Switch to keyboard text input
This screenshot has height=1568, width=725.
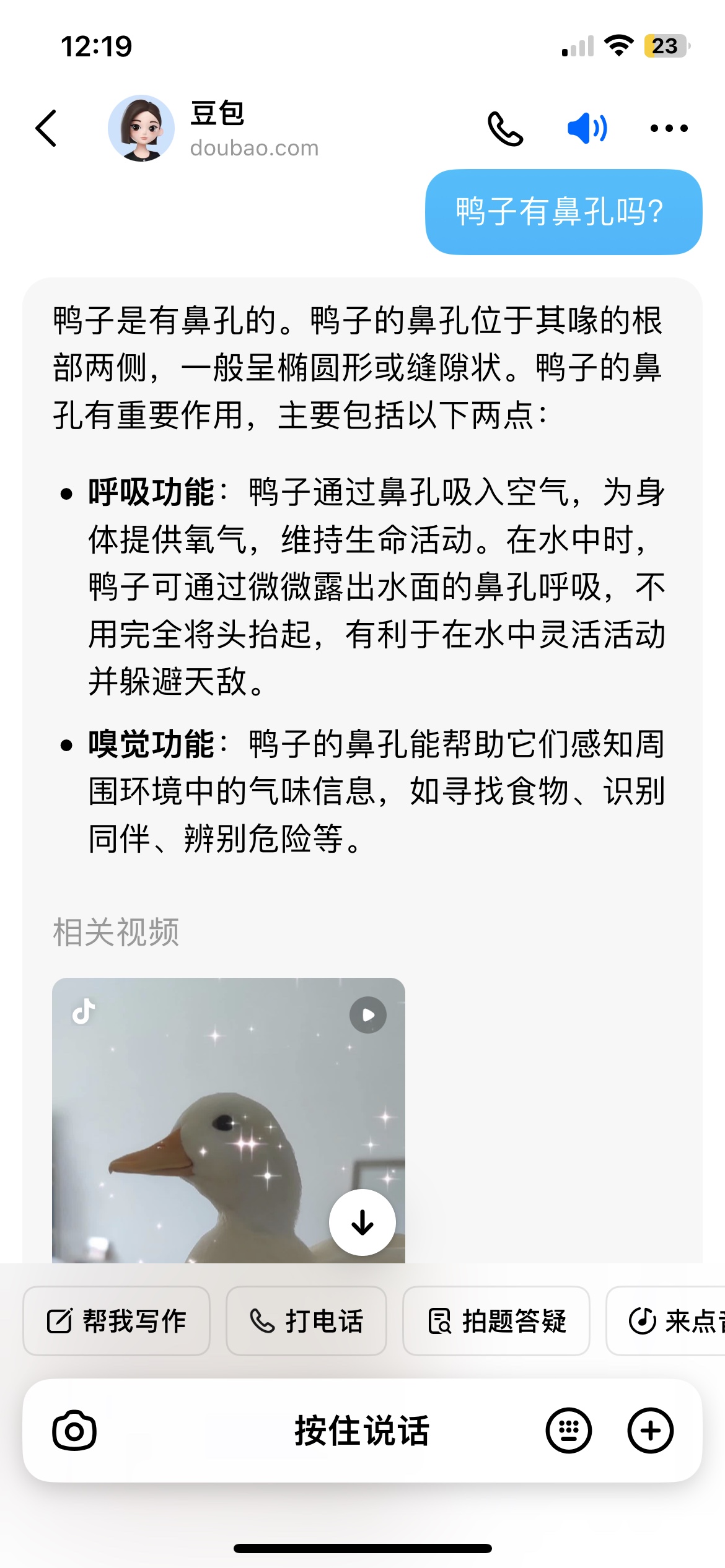pyautogui.click(x=568, y=1431)
